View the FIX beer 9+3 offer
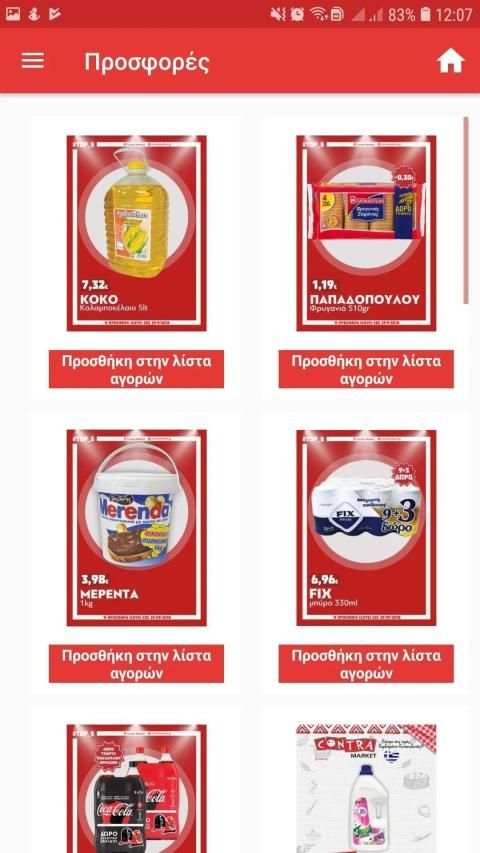Viewport: 480px width, 853px height. click(366, 528)
